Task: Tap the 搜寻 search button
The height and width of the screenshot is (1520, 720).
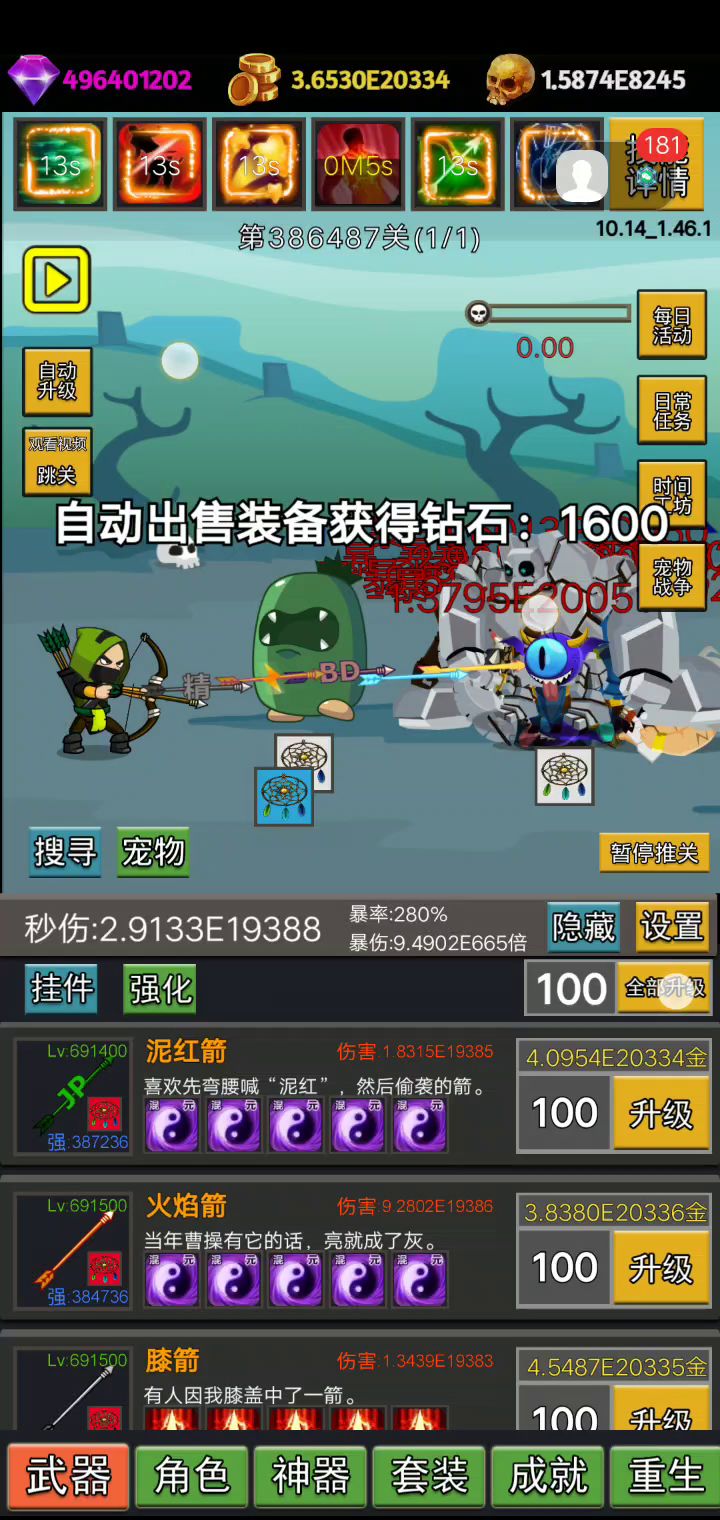Action: tap(65, 852)
